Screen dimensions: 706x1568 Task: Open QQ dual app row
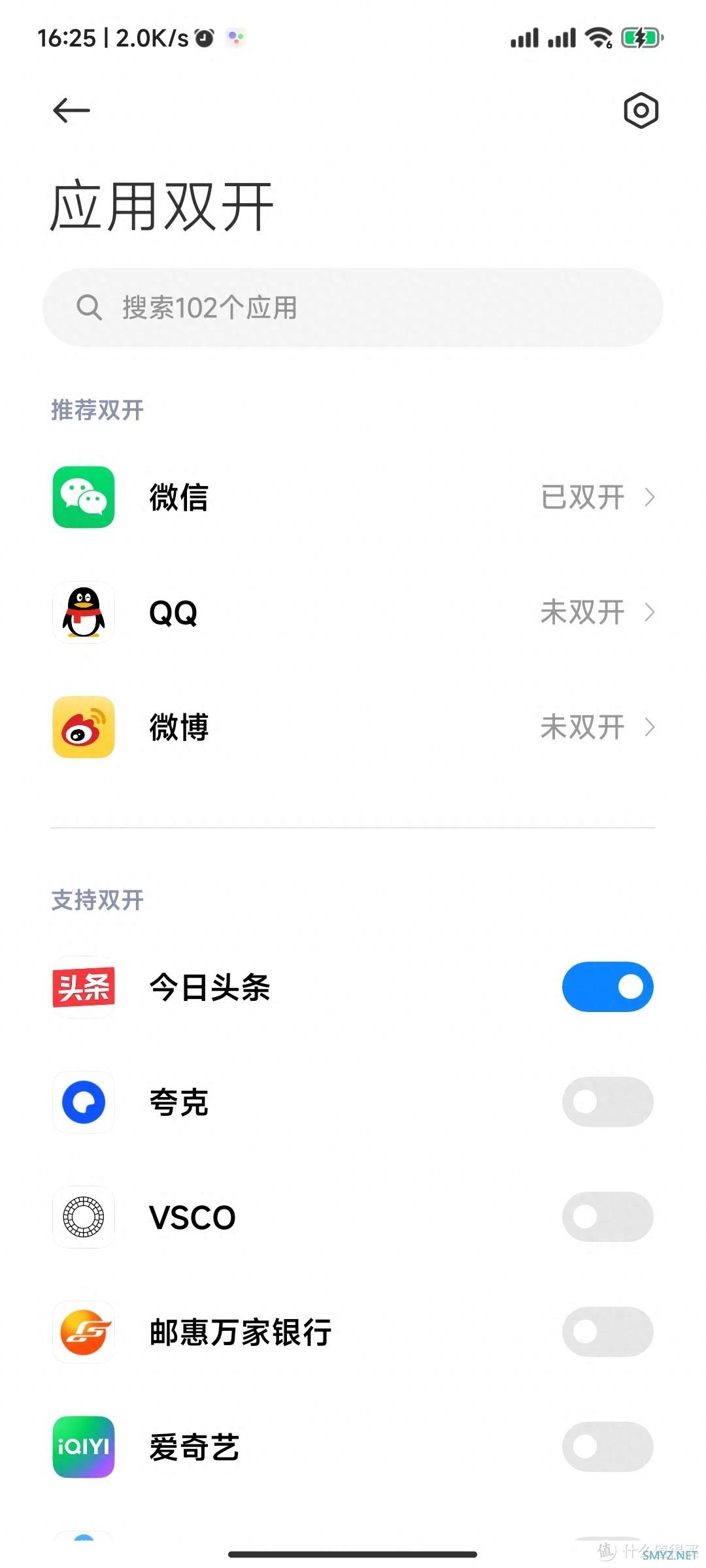353,612
